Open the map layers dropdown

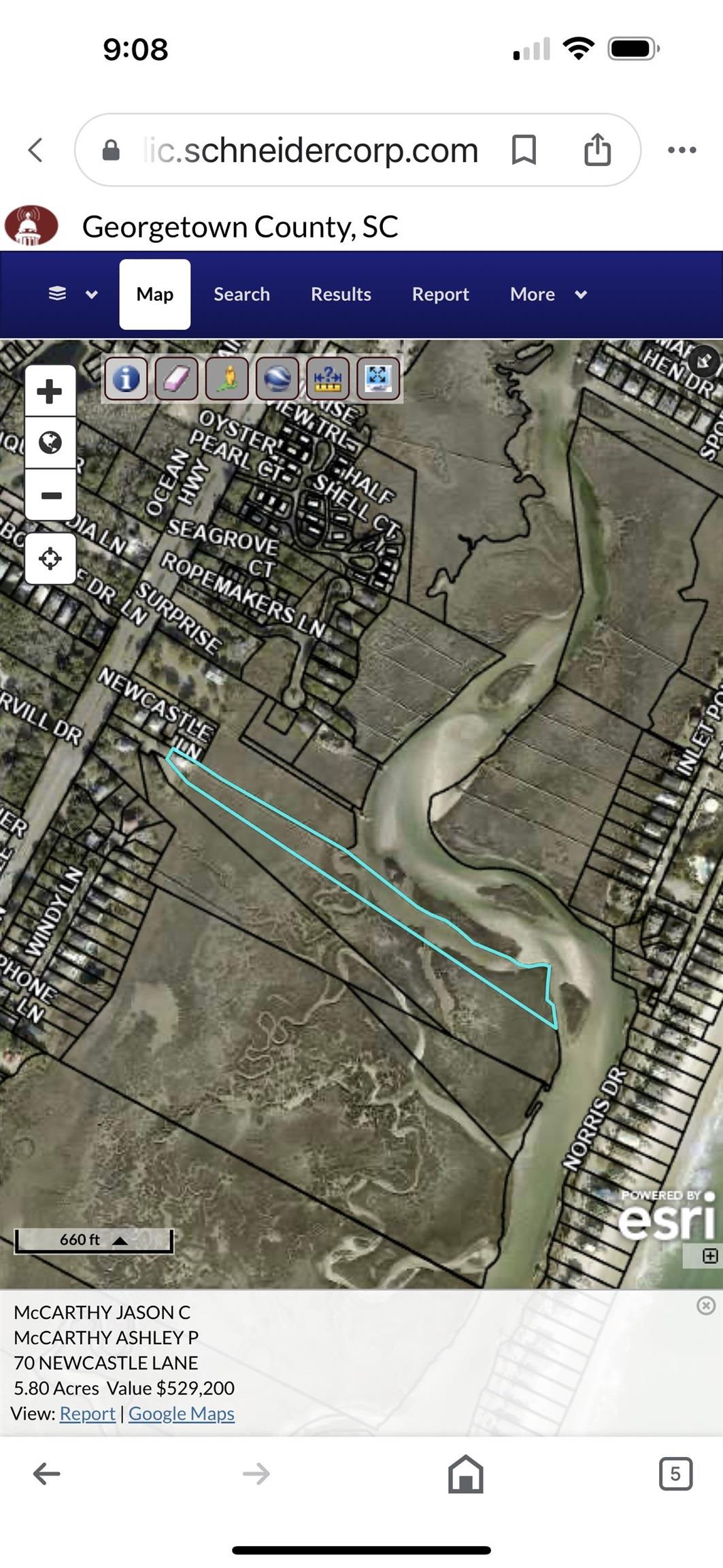pos(73,294)
